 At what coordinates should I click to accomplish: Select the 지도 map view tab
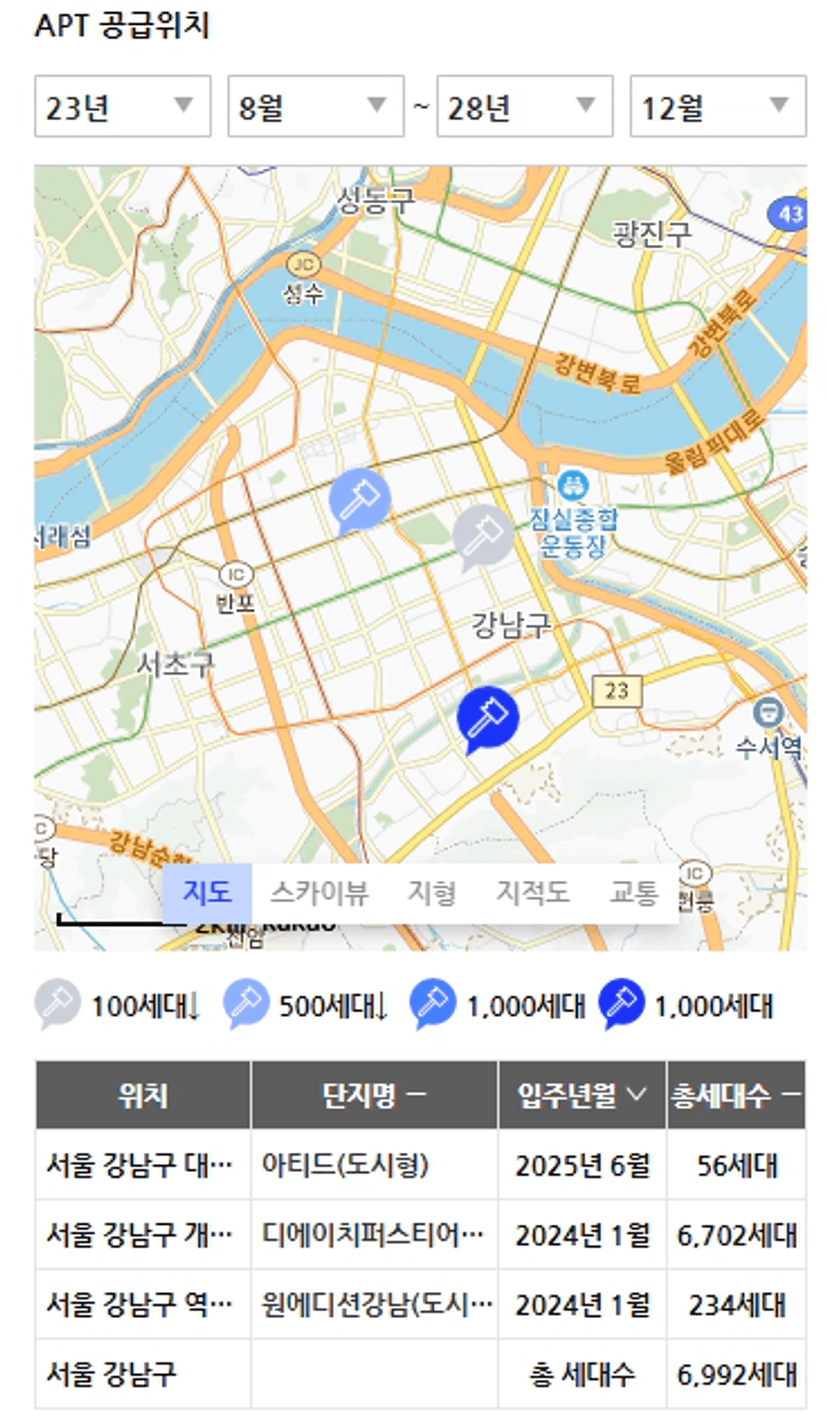click(207, 893)
